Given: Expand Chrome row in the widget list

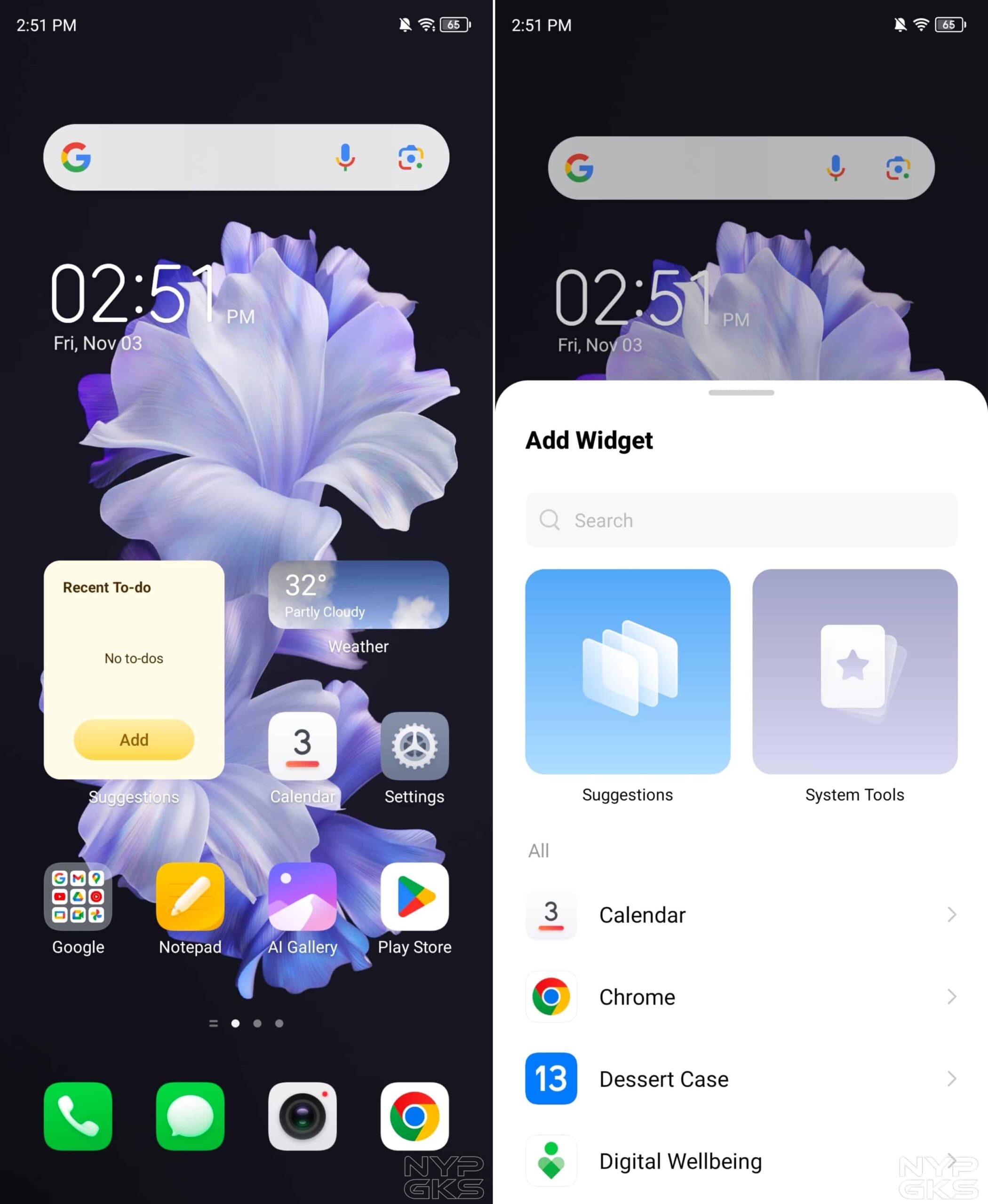Looking at the screenshot, I should 741,996.
